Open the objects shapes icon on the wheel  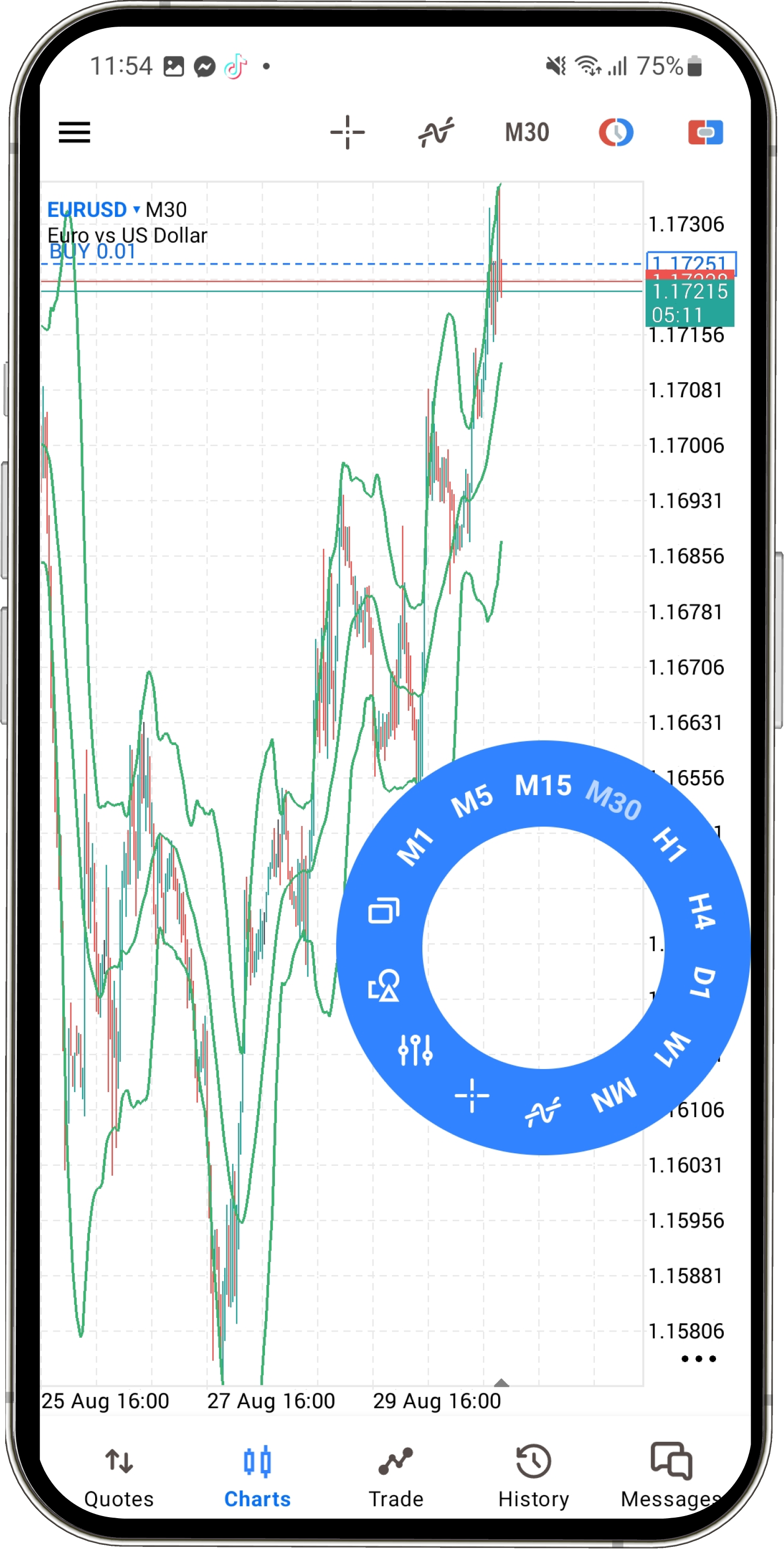tap(384, 985)
